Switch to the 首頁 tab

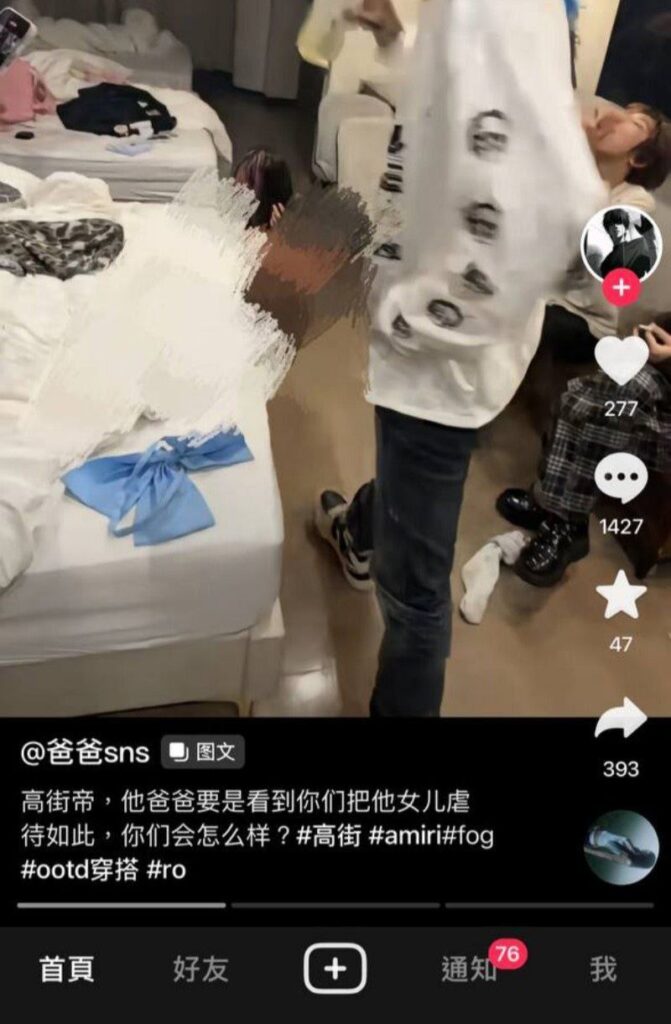point(67,969)
